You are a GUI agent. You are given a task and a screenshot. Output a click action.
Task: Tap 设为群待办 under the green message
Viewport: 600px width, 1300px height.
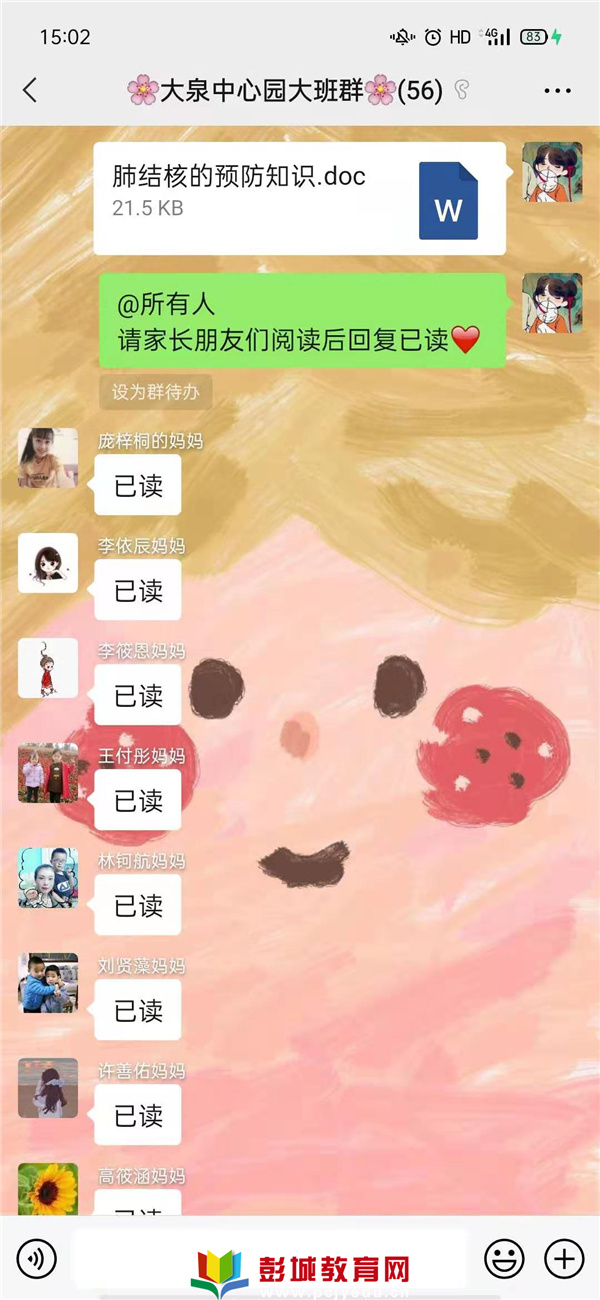tap(155, 392)
